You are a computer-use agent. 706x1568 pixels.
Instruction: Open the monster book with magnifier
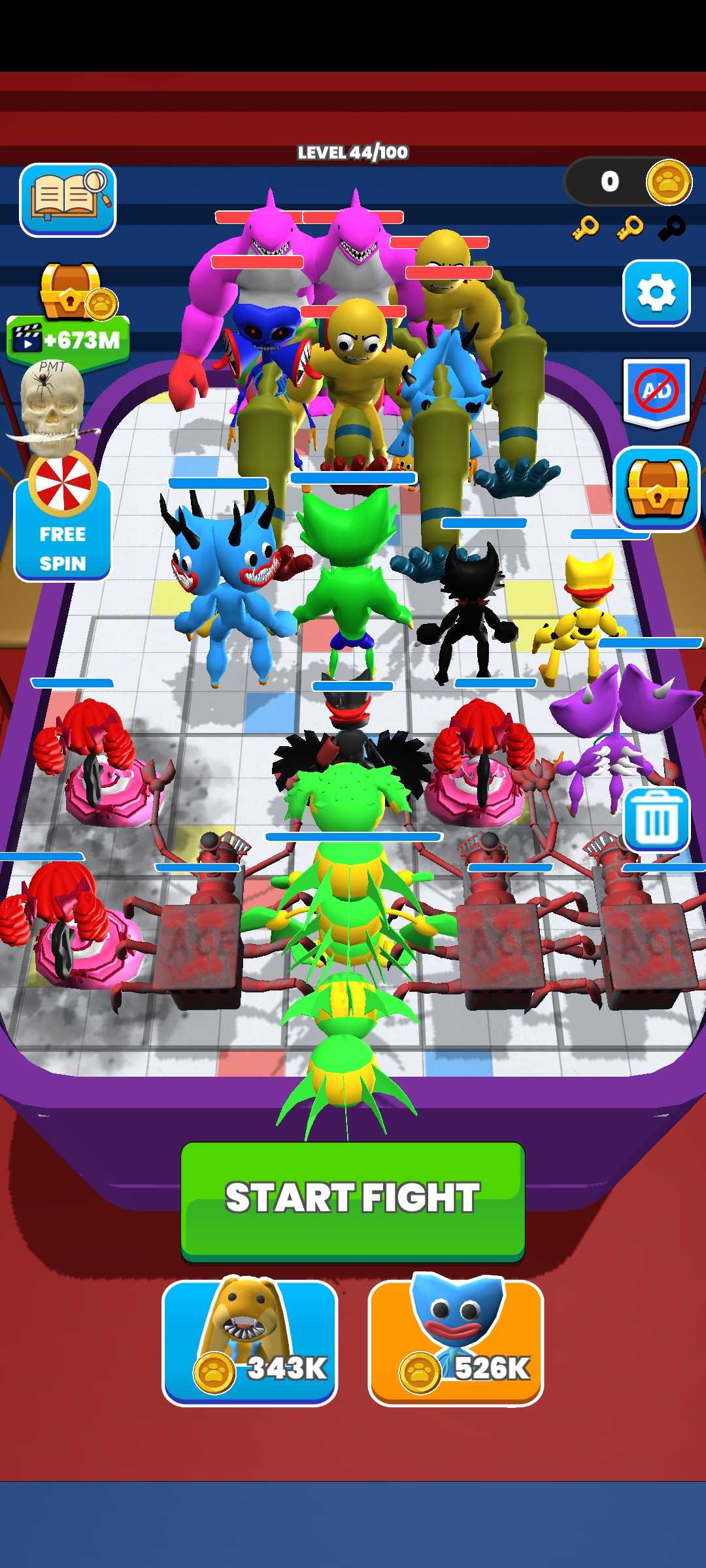tap(67, 199)
